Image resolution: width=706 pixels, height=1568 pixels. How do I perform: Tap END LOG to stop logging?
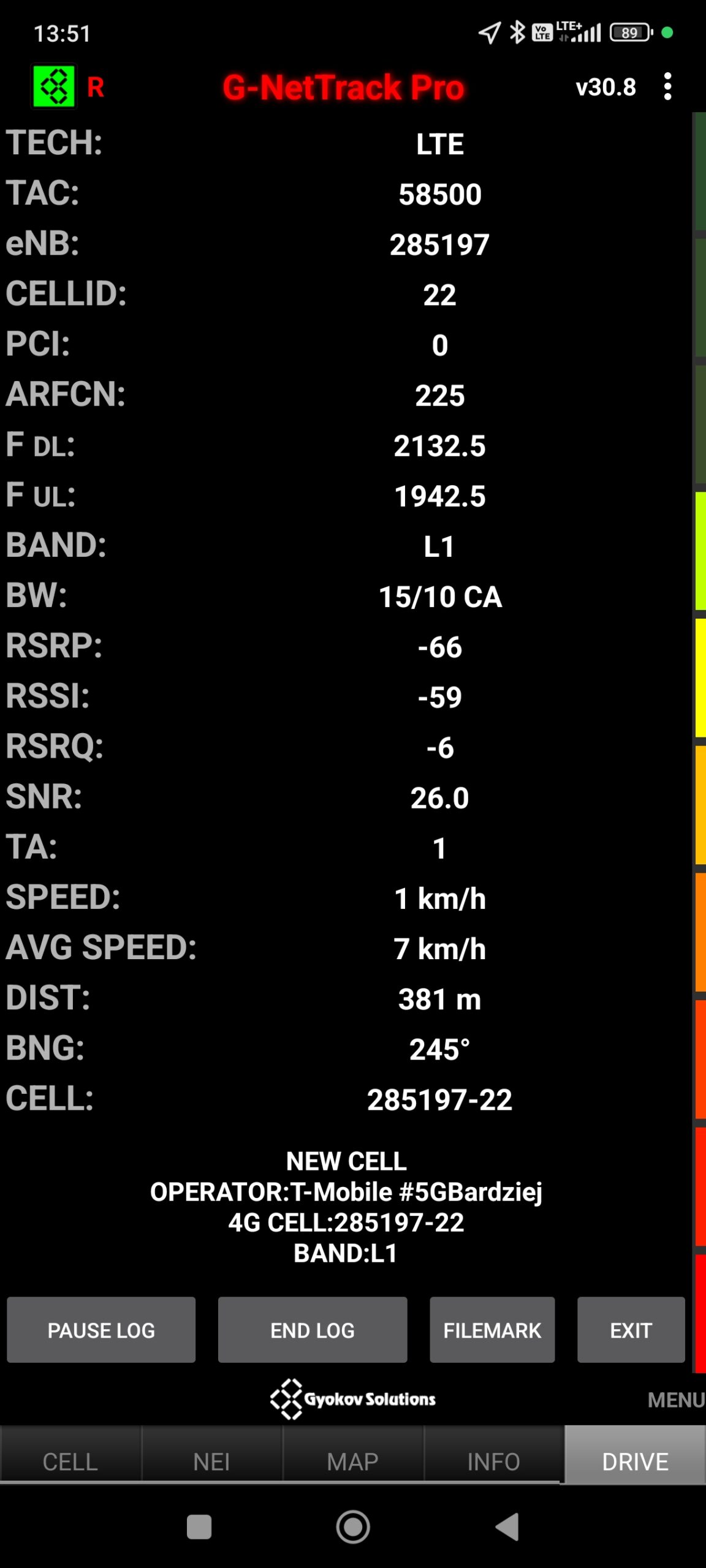[313, 1330]
